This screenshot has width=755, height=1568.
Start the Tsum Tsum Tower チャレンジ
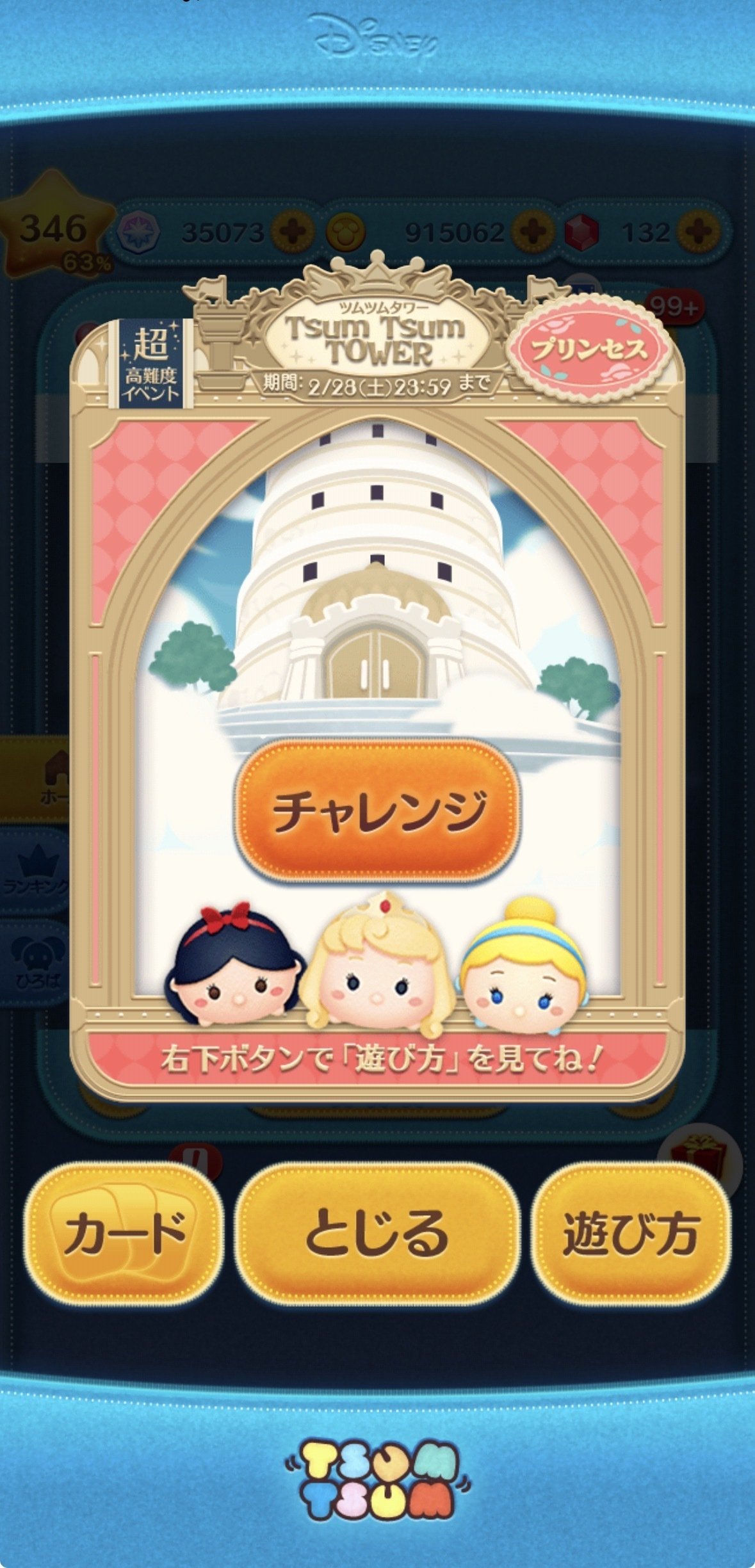[x=377, y=810]
